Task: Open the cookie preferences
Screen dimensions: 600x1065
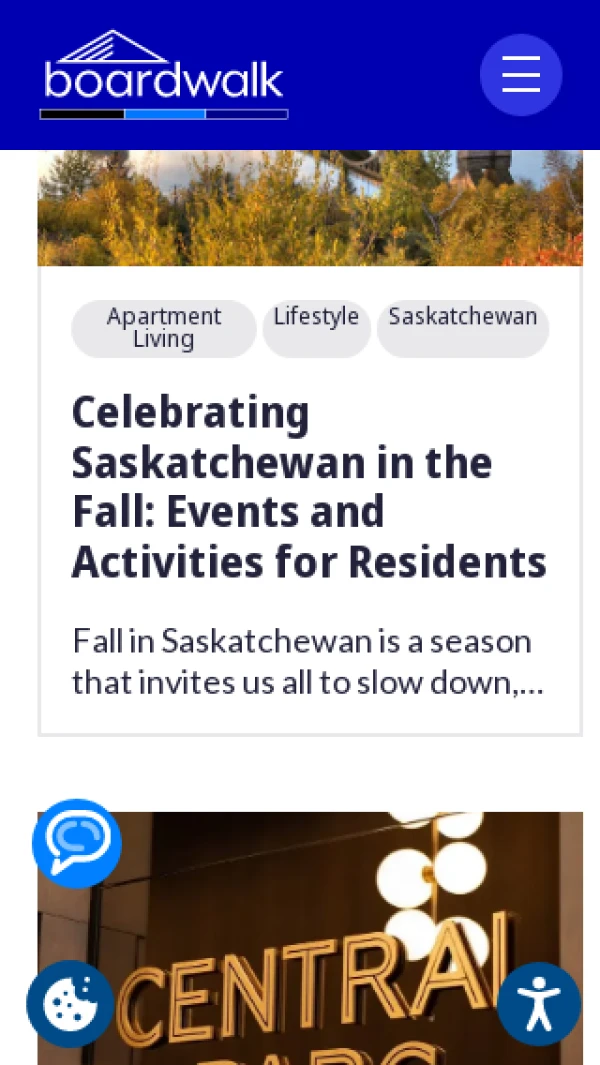Action: point(70,1004)
